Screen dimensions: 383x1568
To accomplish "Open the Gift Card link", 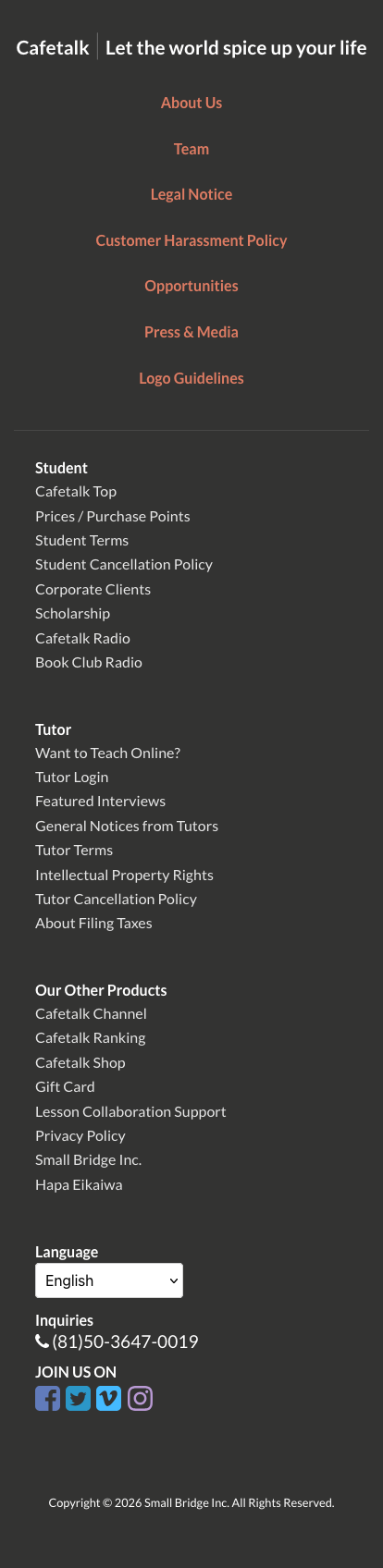I will pyautogui.click(x=66, y=1086).
